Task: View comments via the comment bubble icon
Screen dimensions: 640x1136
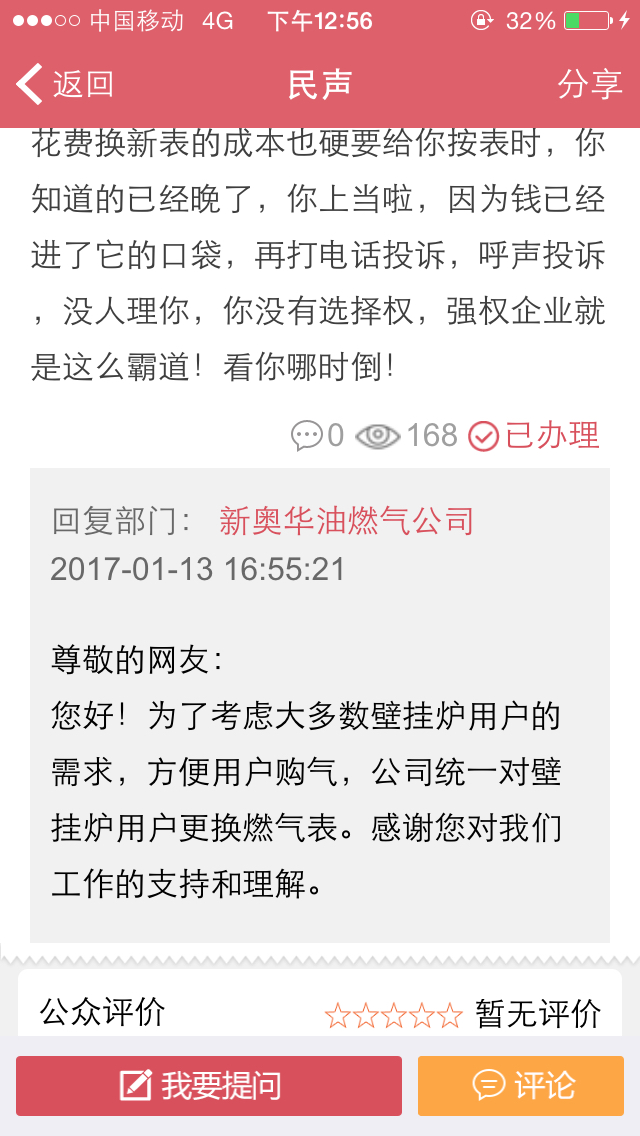Action: pos(306,435)
